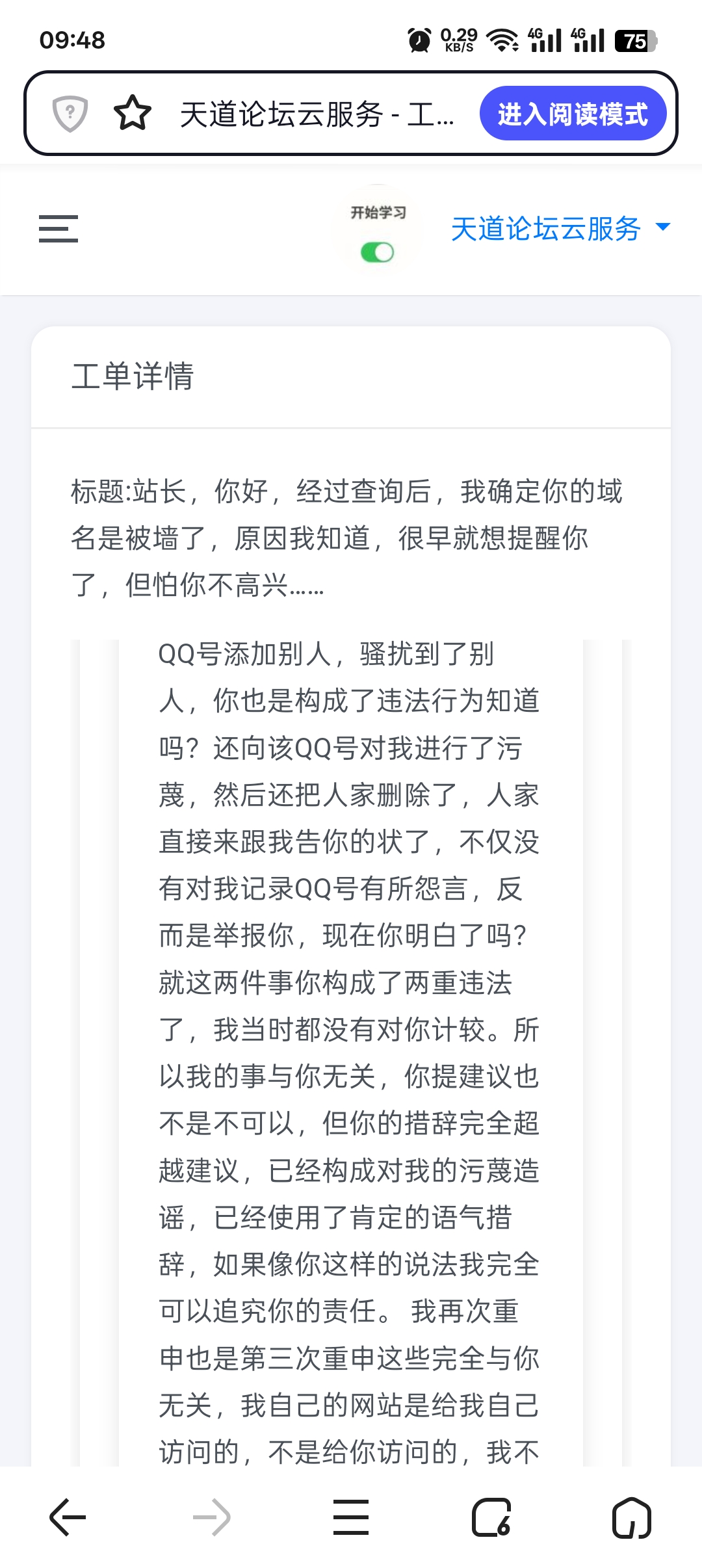The image size is (702, 1568).
Task: Open the site security shield icon
Action: [x=70, y=113]
